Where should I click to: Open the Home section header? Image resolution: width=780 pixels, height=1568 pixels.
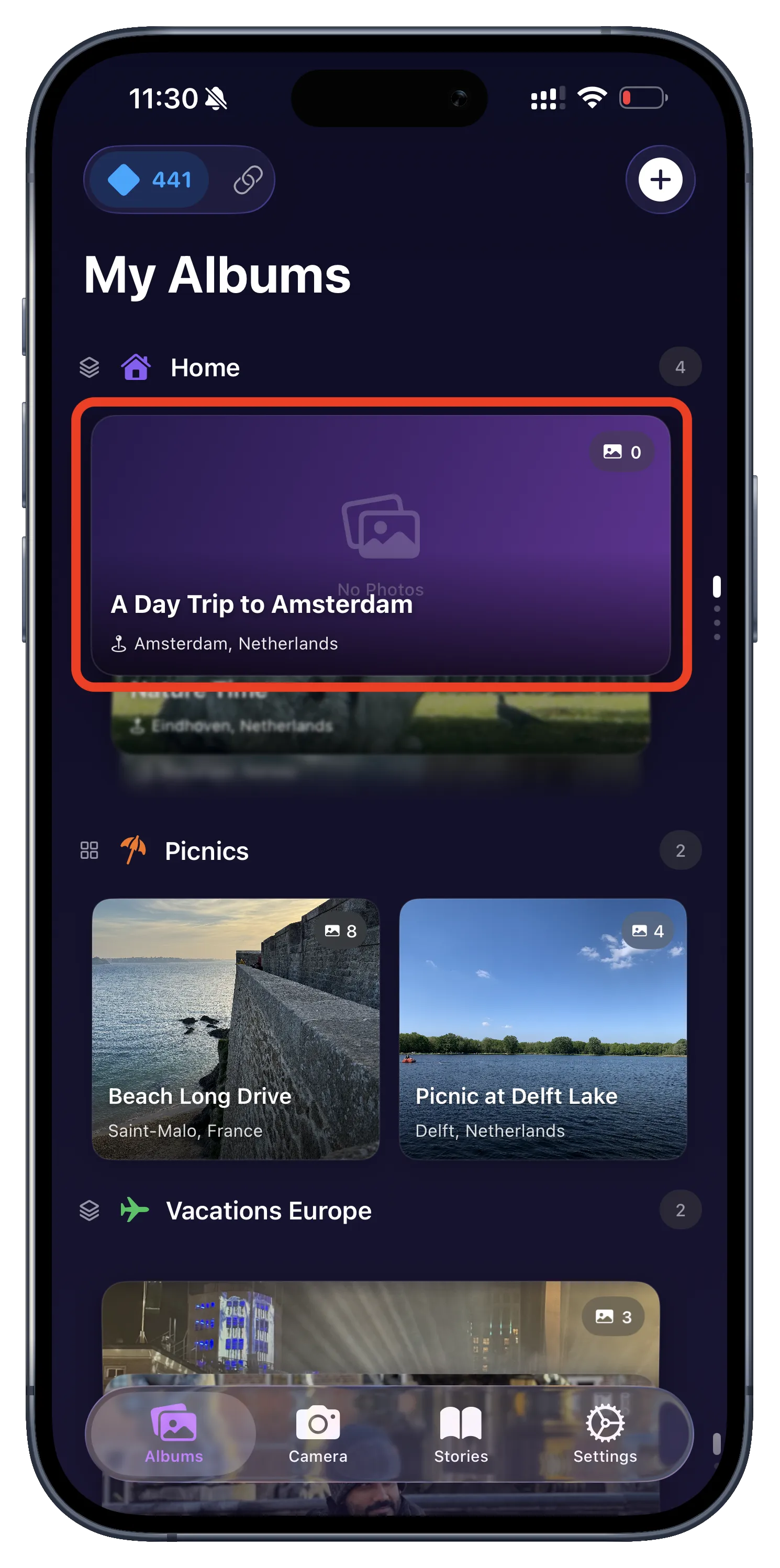pos(205,367)
